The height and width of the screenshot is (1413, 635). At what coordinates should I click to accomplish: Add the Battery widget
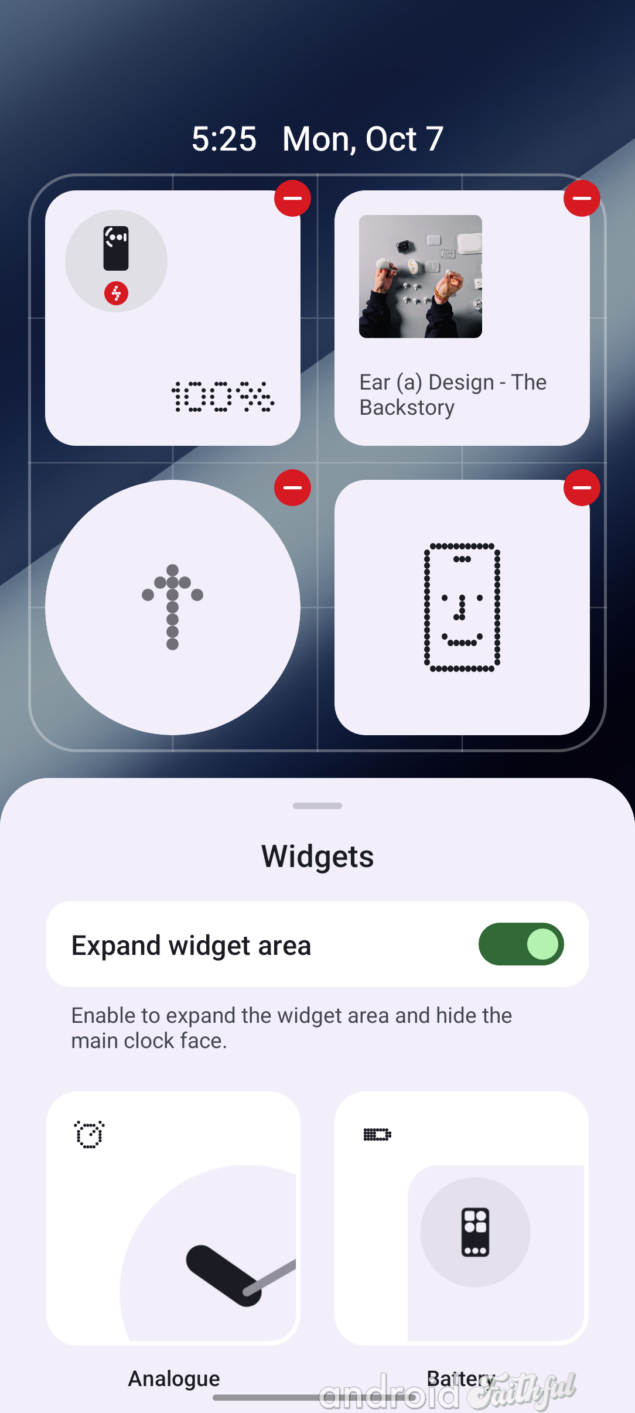tap(461, 1218)
